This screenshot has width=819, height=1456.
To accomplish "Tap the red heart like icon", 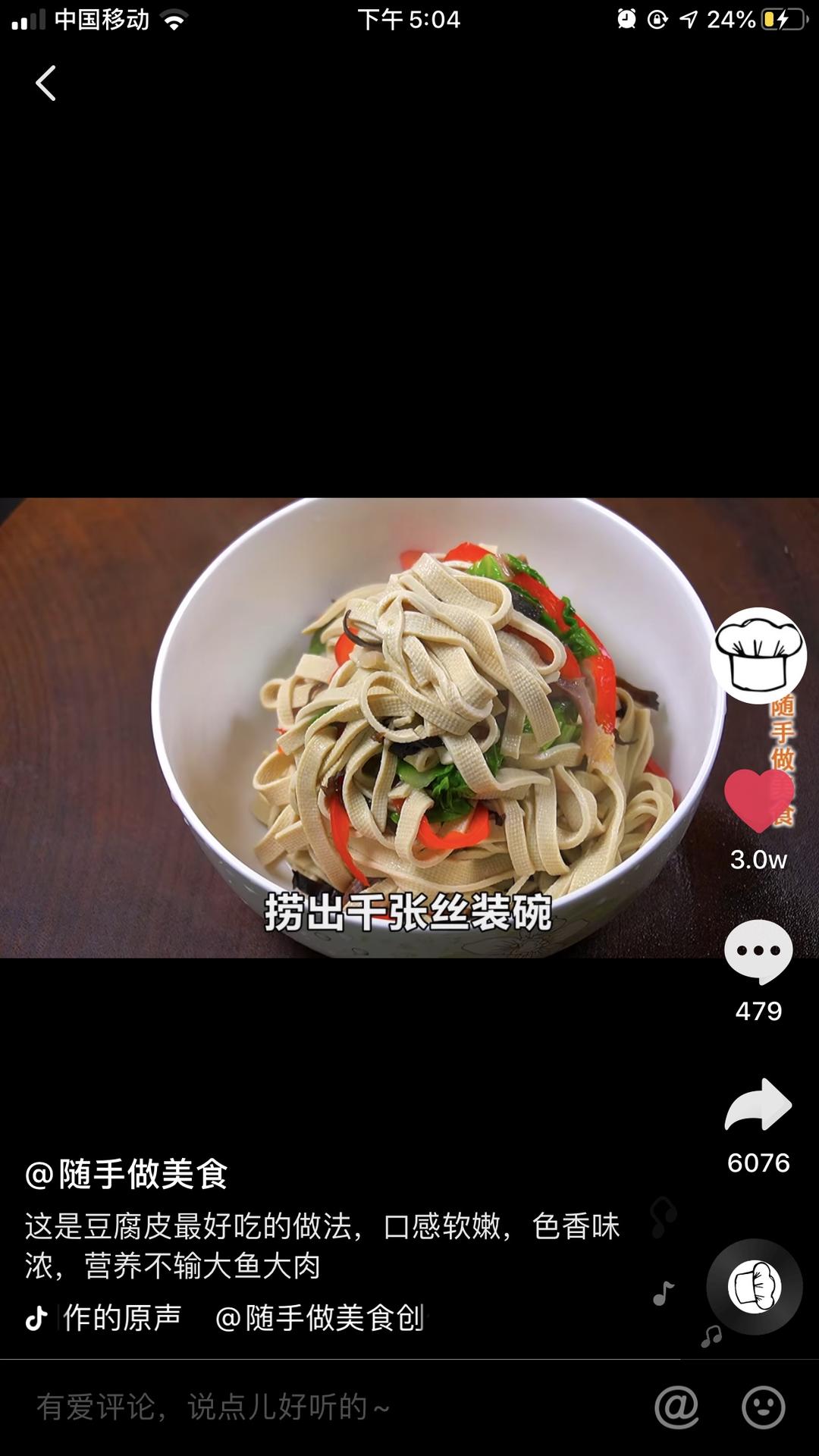I will tap(758, 801).
